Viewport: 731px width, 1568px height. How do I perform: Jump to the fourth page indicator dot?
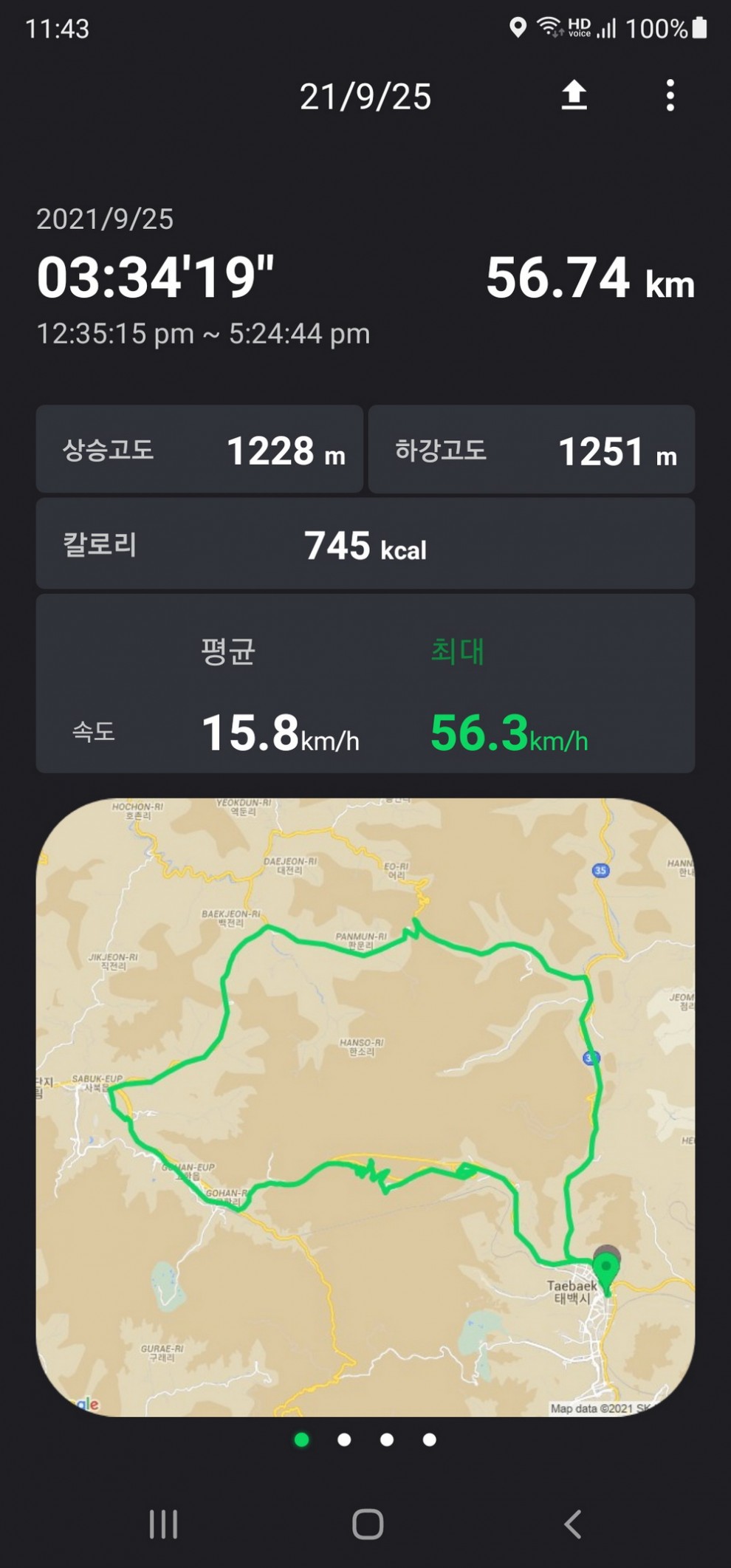(x=430, y=1439)
